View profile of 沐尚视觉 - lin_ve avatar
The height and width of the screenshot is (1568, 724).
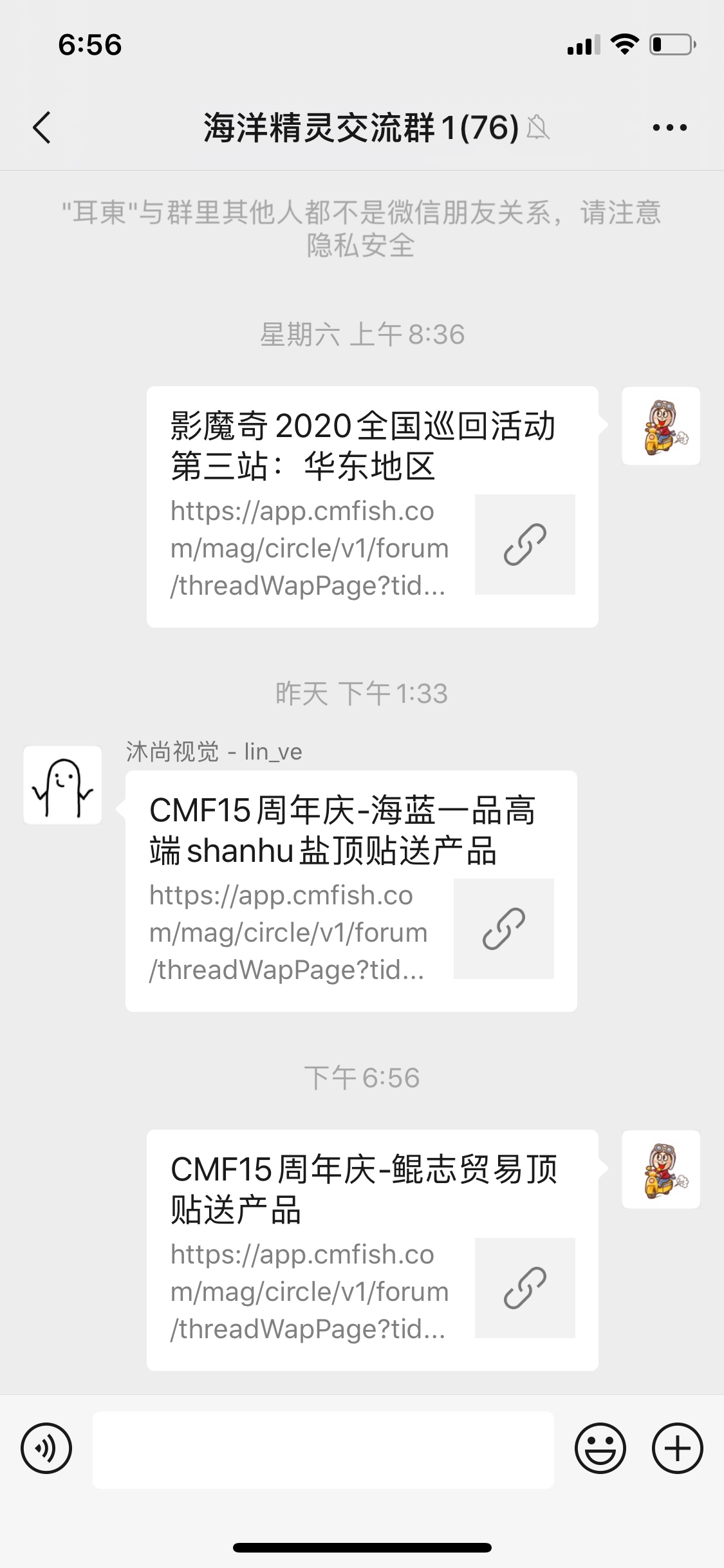click(62, 785)
